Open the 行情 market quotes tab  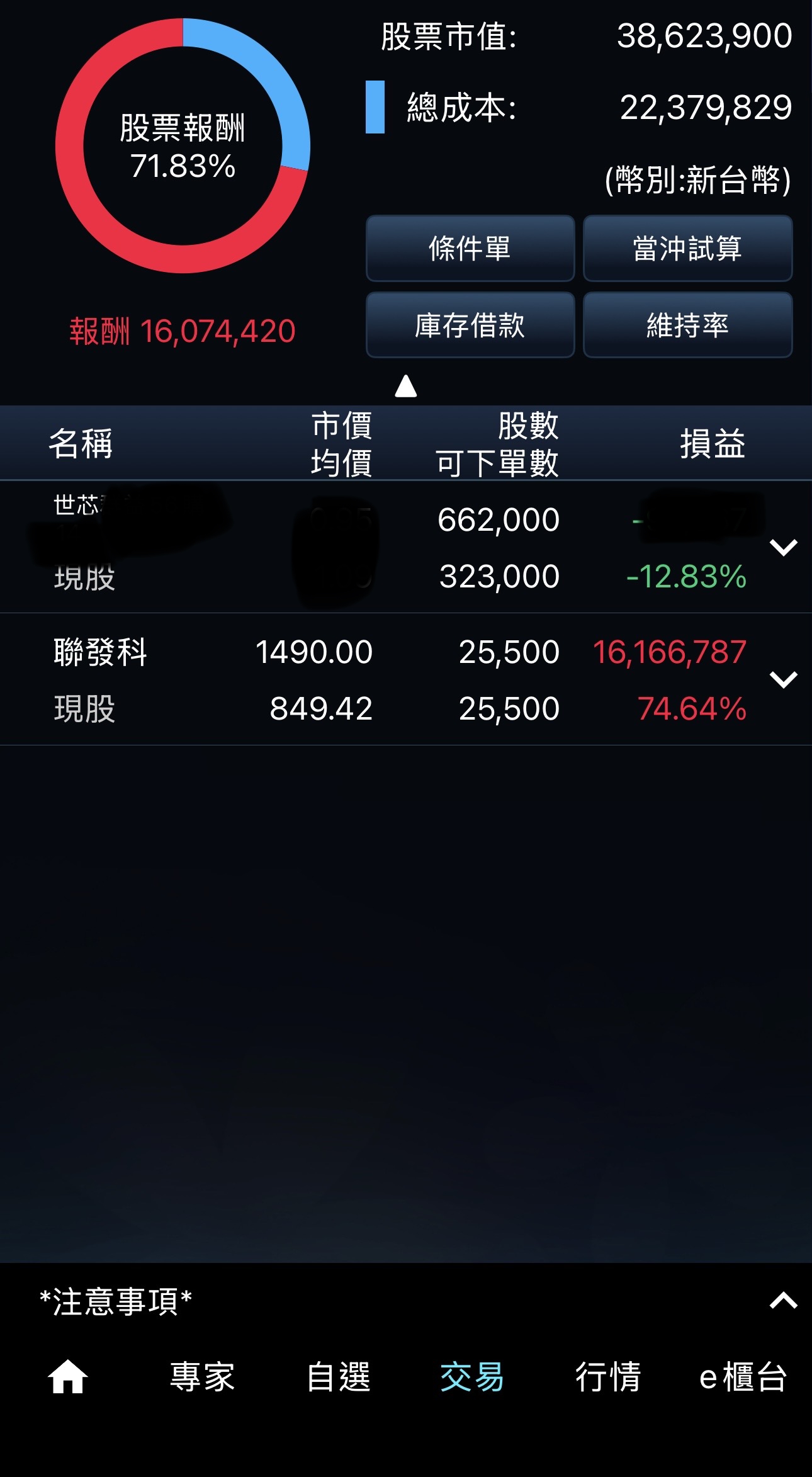pos(607,1377)
